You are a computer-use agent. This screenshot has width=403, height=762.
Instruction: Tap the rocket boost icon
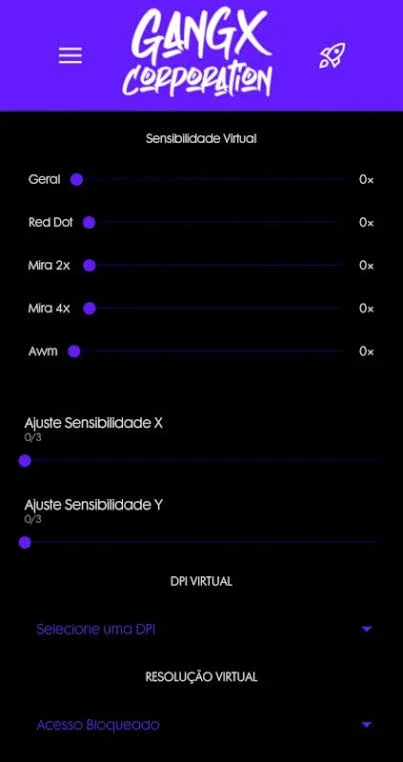[332, 55]
